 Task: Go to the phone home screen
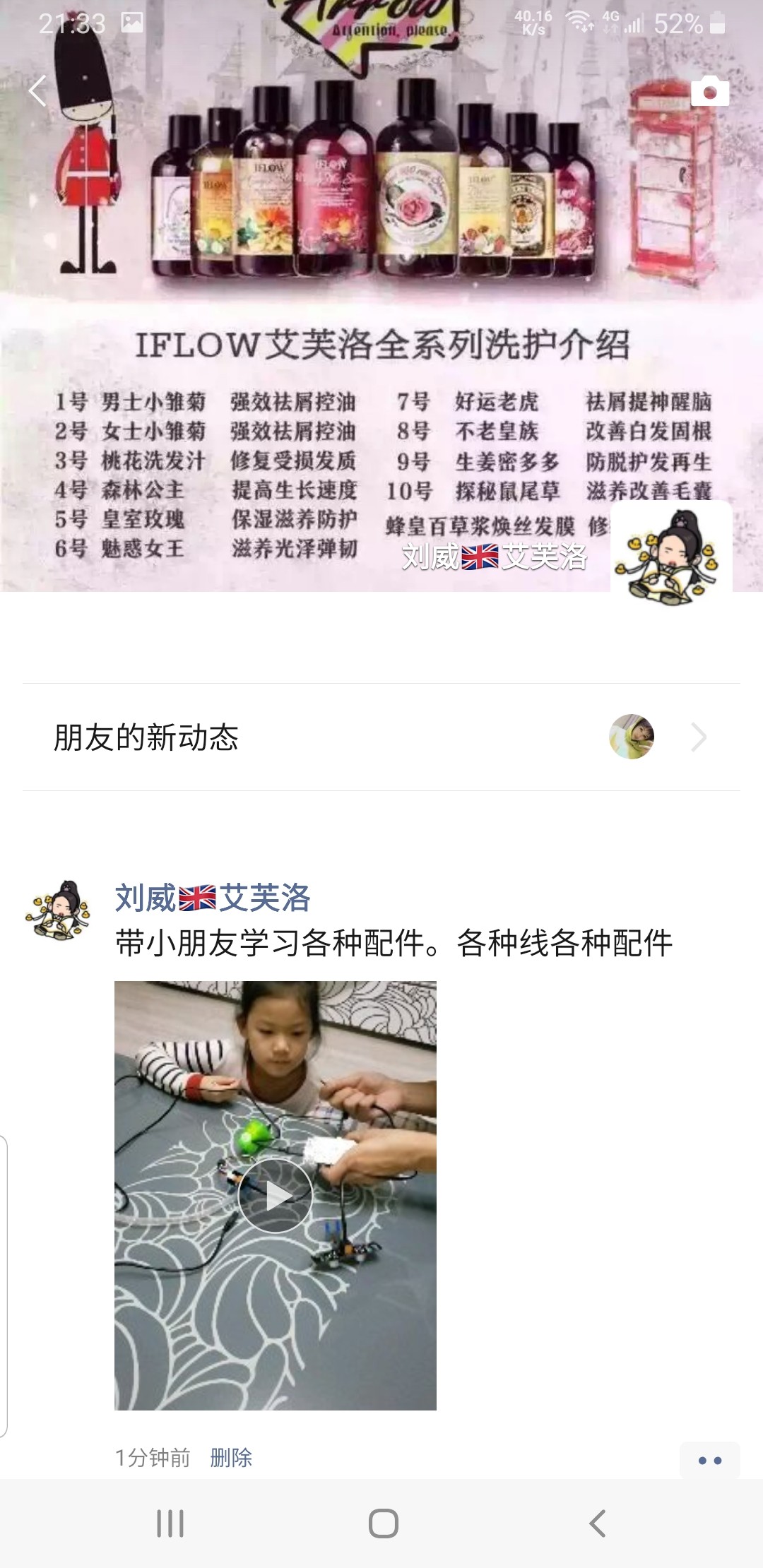tap(383, 1524)
